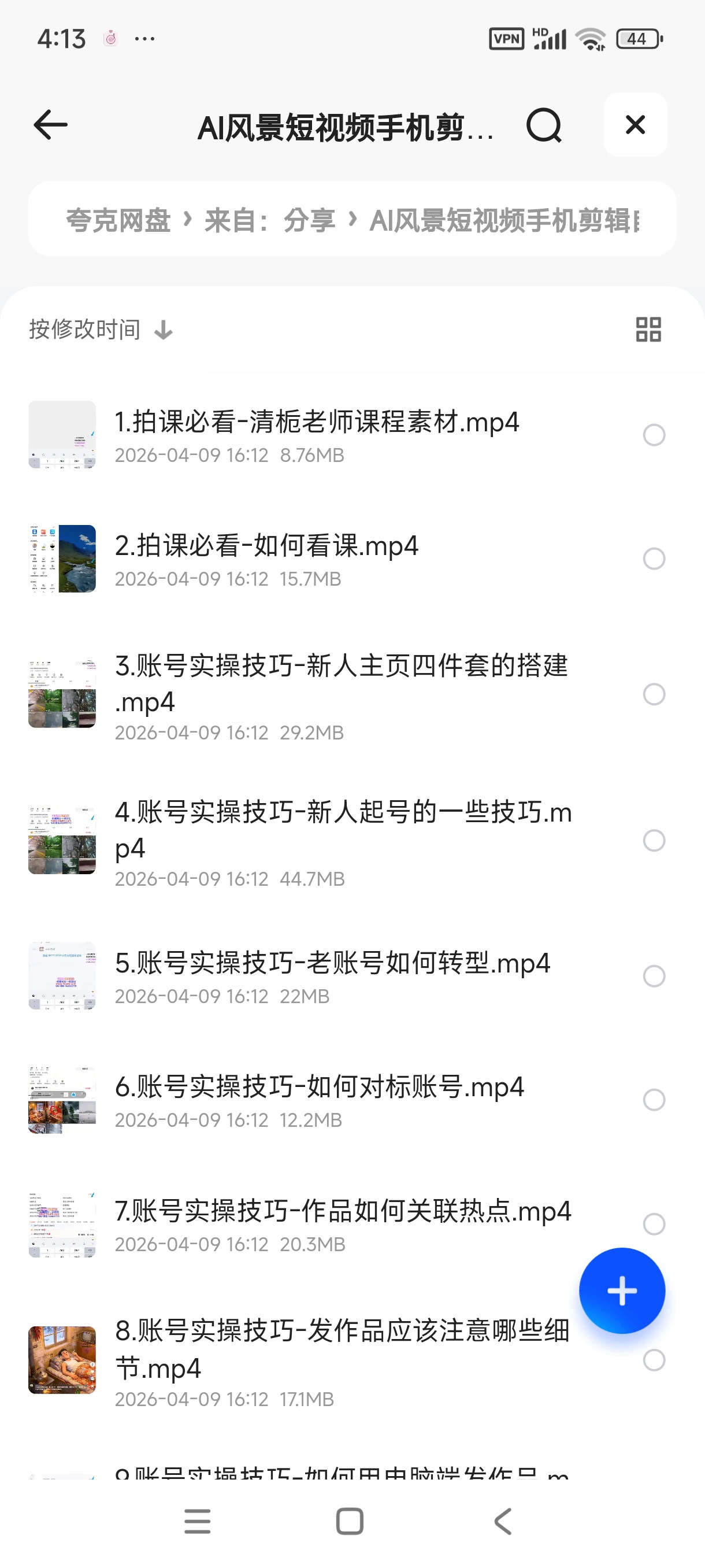The image size is (705, 1568).
Task: Tap the sort arrow beside 按修改时间
Action: coord(162,330)
